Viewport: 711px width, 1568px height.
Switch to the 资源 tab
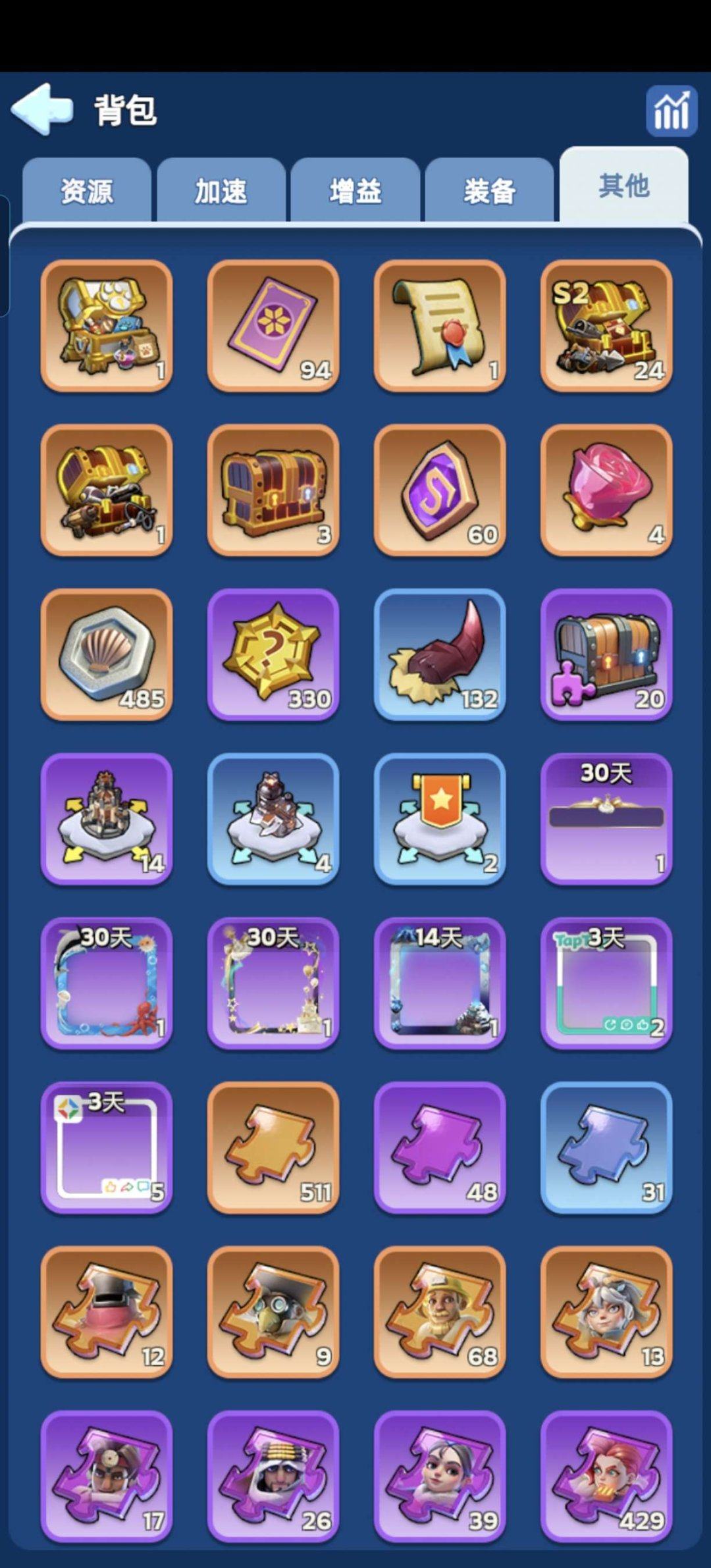point(87,192)
